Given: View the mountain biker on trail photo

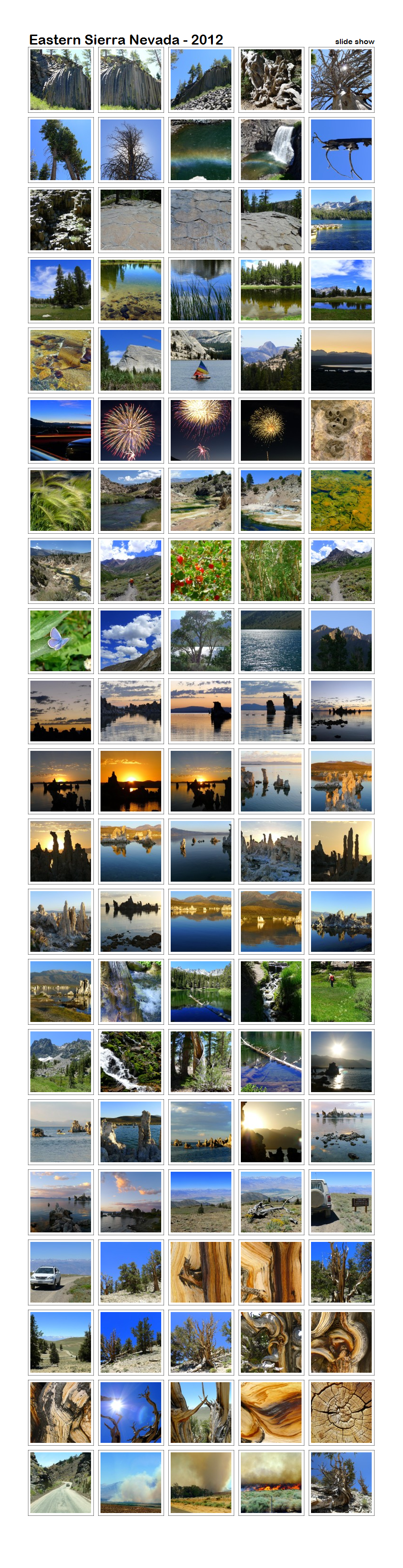Looking at the screenshot, I should pos(131,571).
